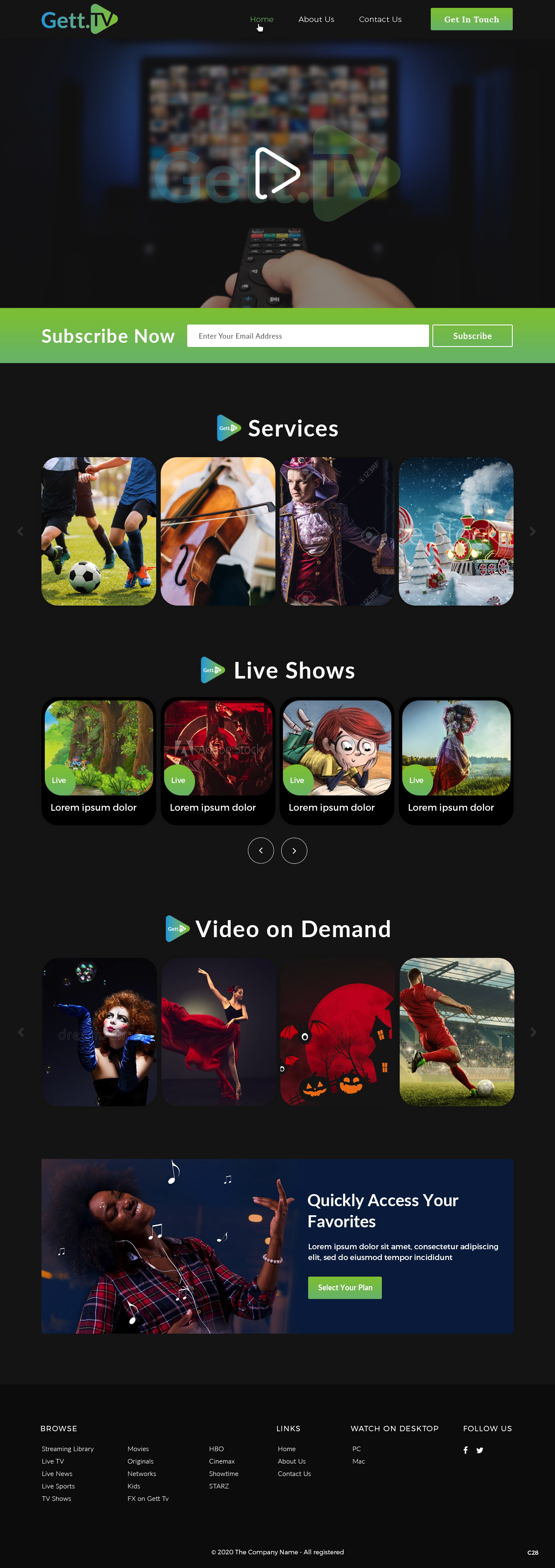This screenshot has height=1568, width=555.
Task: Focus the email address field
Action: pyautogui.click(x=307, y=336)
